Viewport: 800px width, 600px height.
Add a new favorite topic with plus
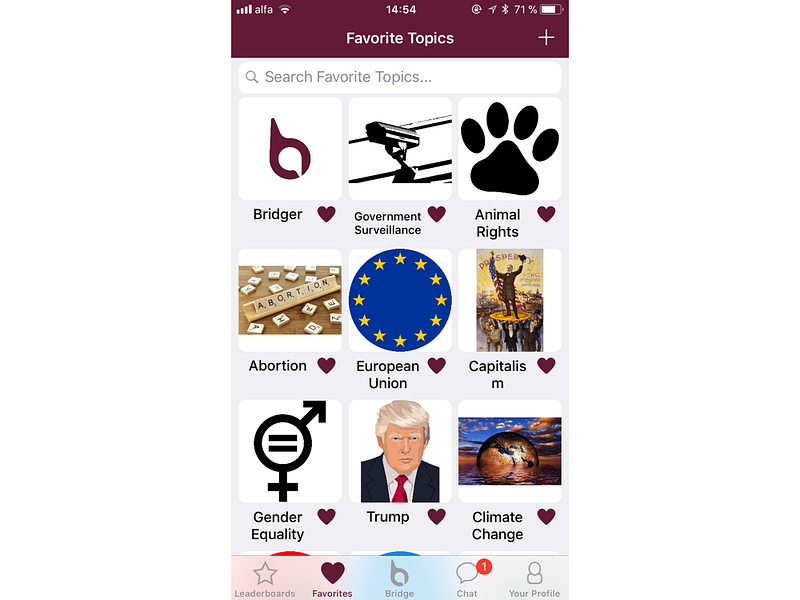point(546,38)
